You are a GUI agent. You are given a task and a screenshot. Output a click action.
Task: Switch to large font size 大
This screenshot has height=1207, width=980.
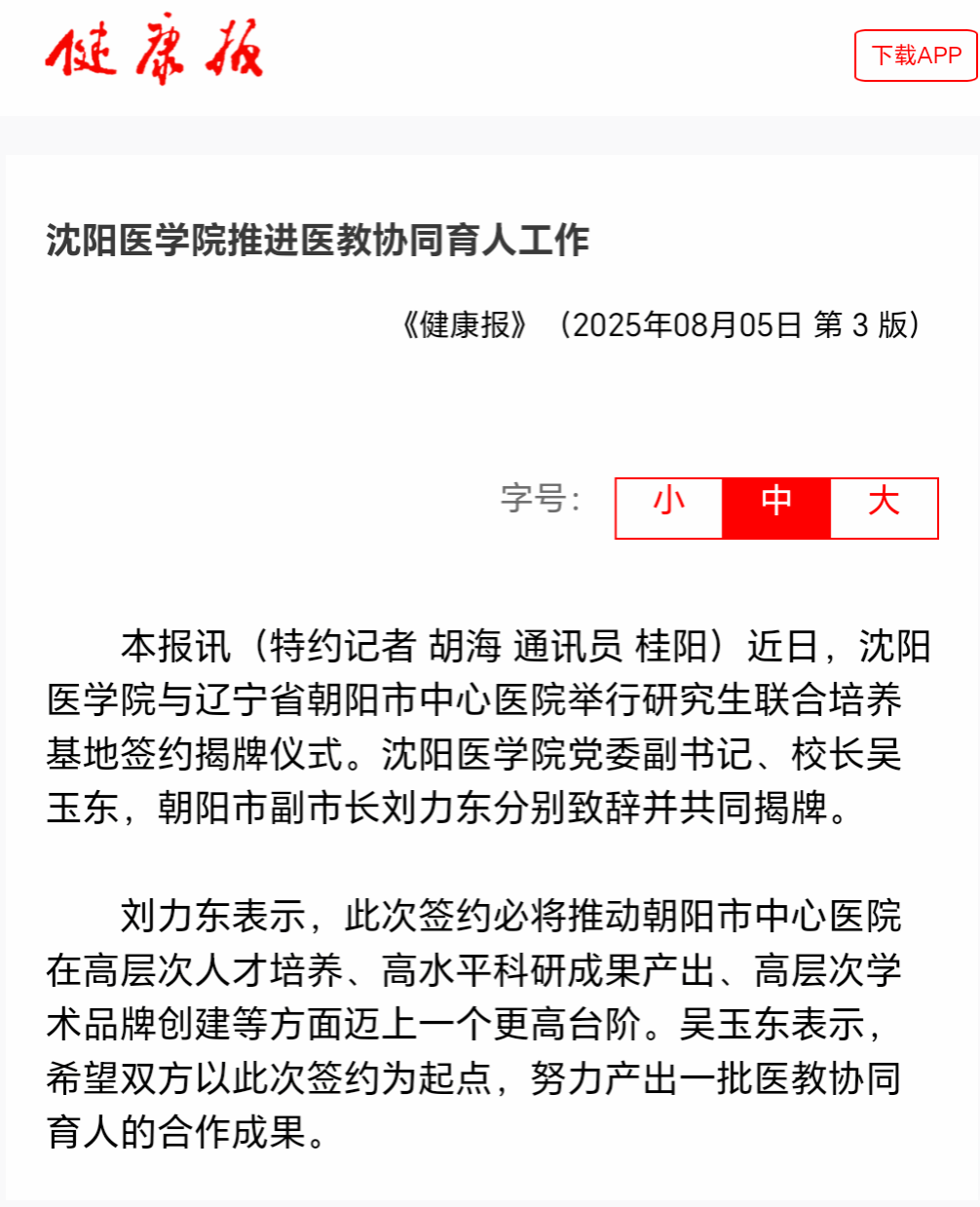(884, 508)
